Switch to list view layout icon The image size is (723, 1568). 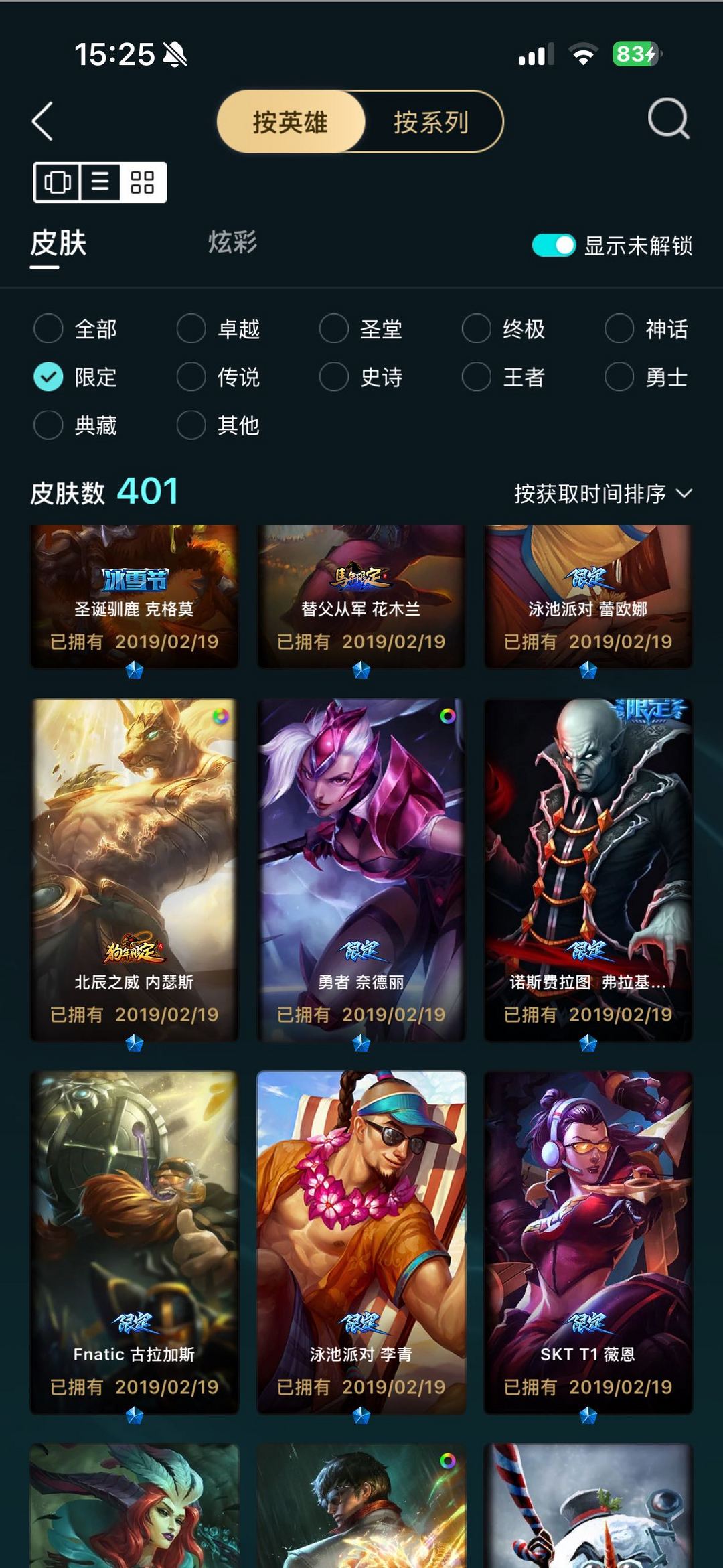point(100,182)
